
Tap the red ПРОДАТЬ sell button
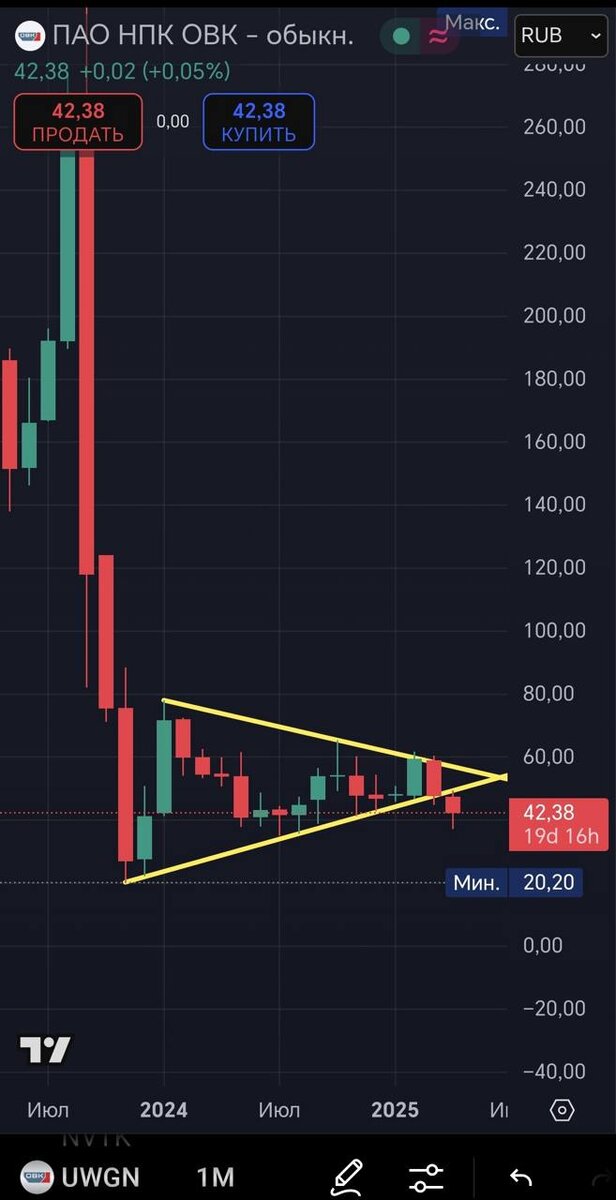coord(78,122)
